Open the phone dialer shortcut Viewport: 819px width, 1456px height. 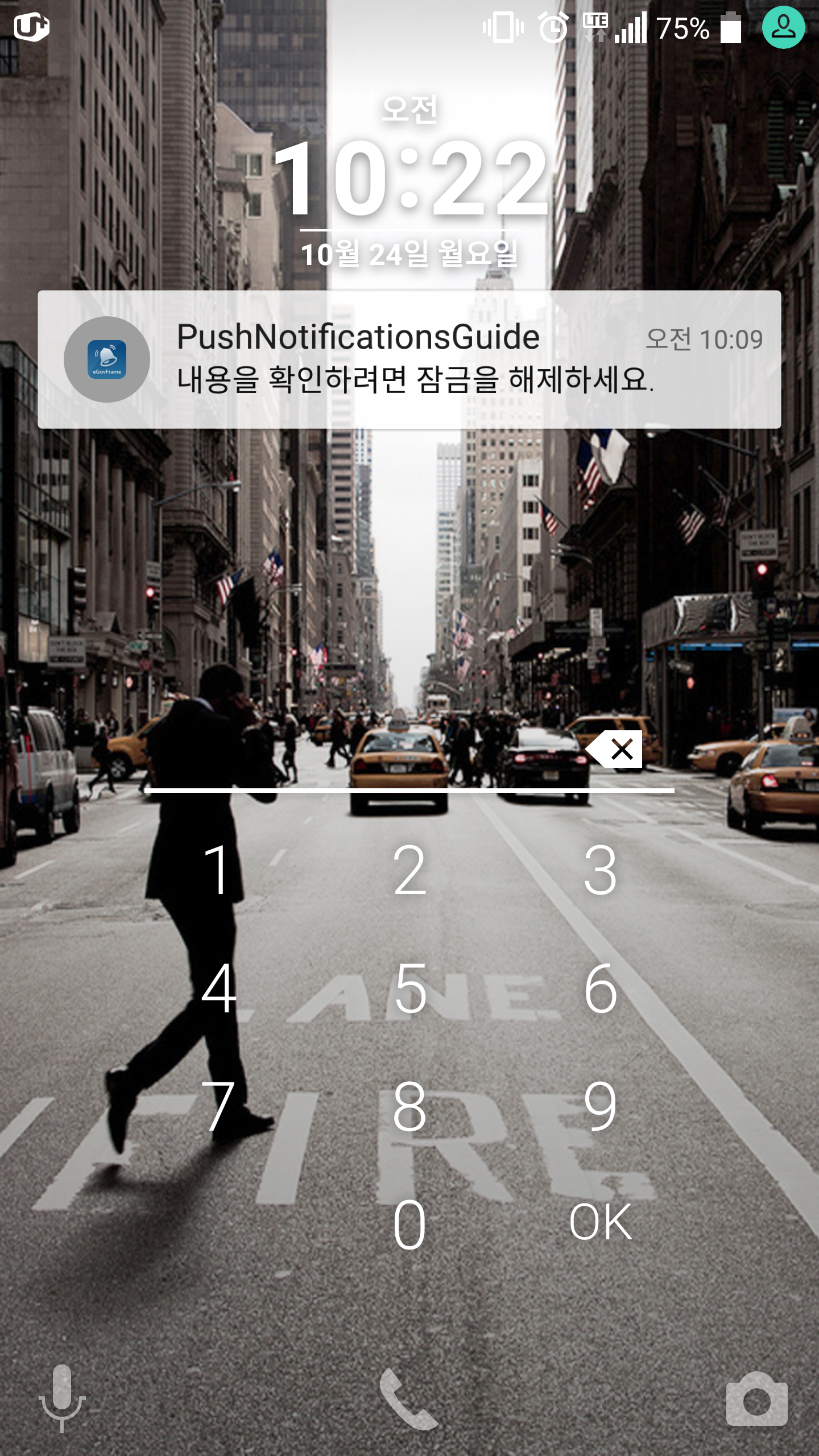coord(408,1399)
